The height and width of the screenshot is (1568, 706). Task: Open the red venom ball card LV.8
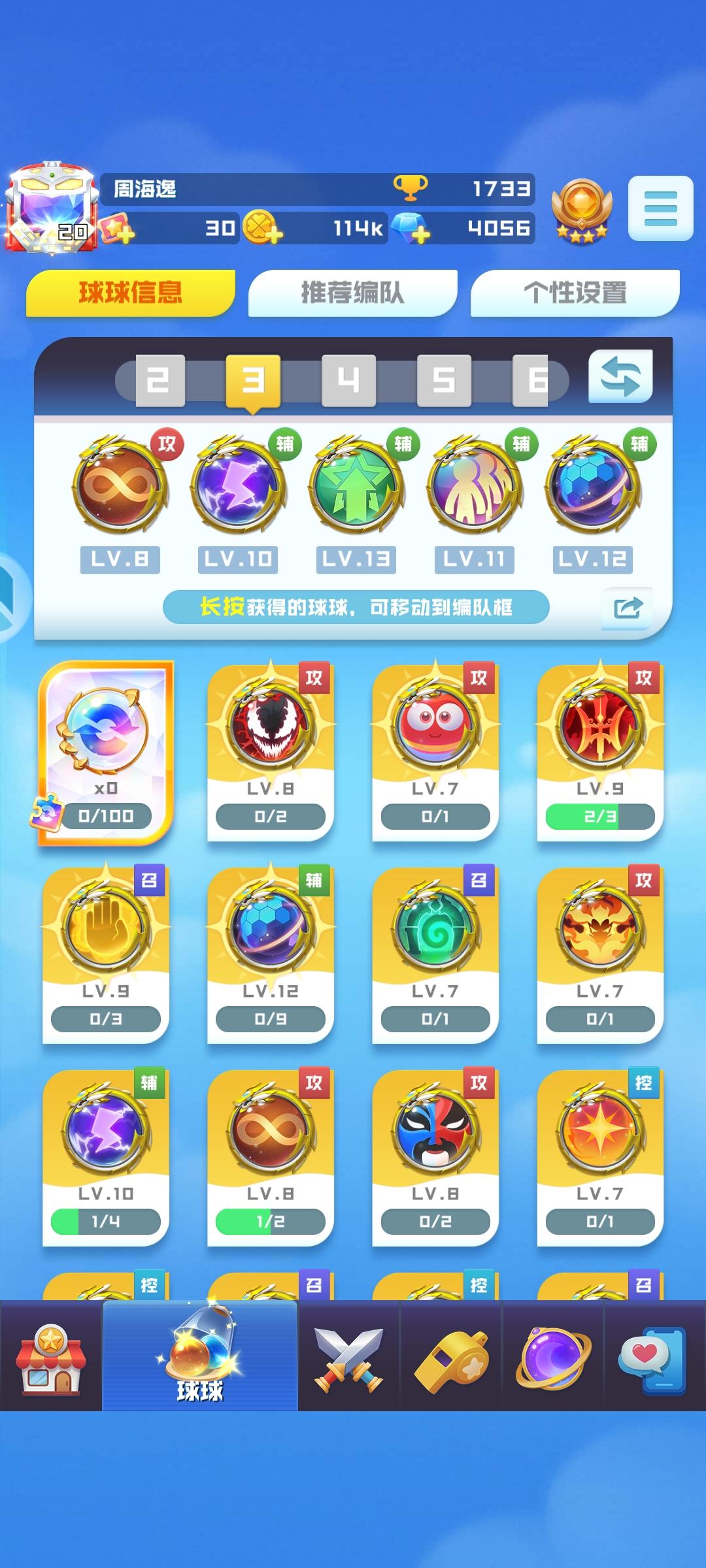[270, 751]
